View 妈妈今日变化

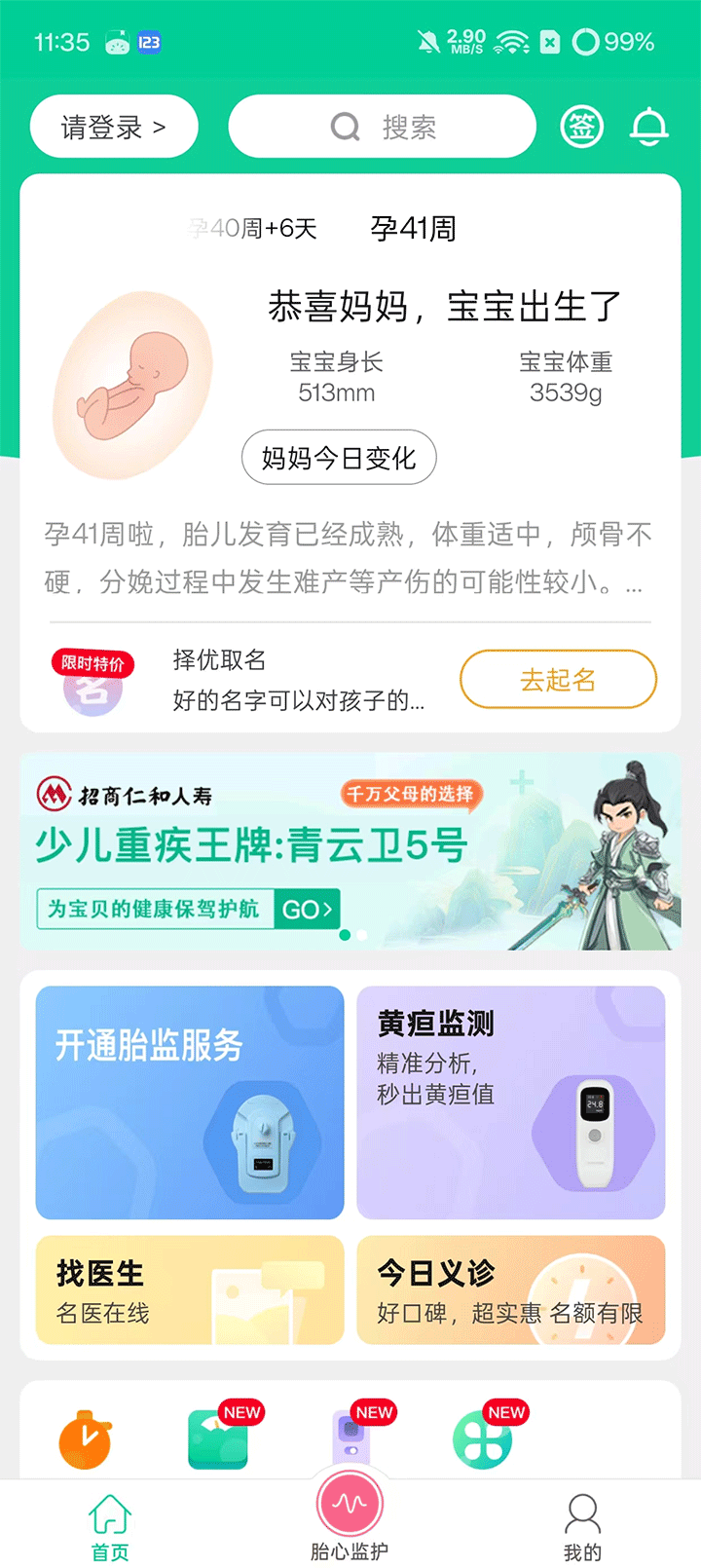pos(338,458)
